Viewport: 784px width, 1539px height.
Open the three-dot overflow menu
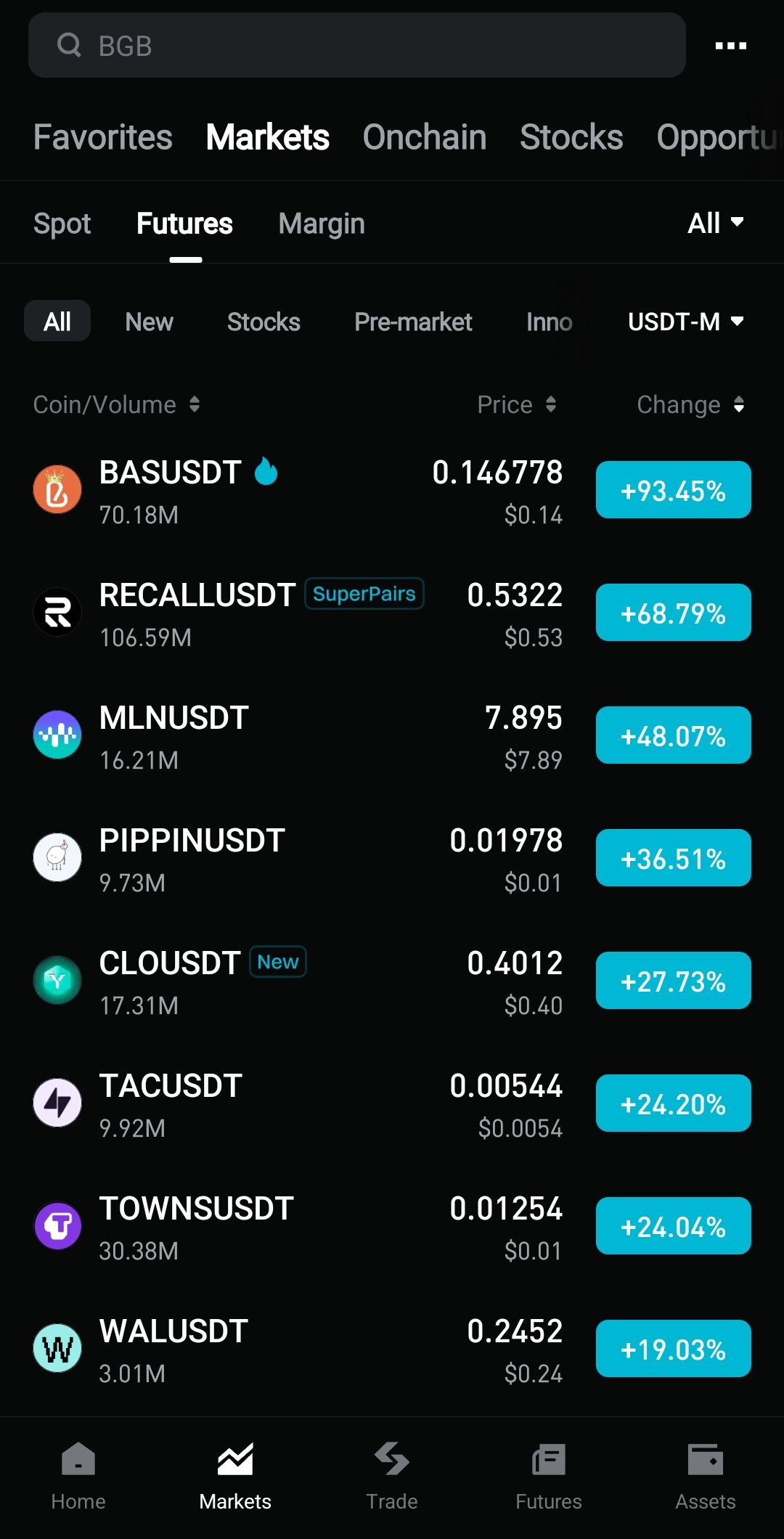(730, 46)
